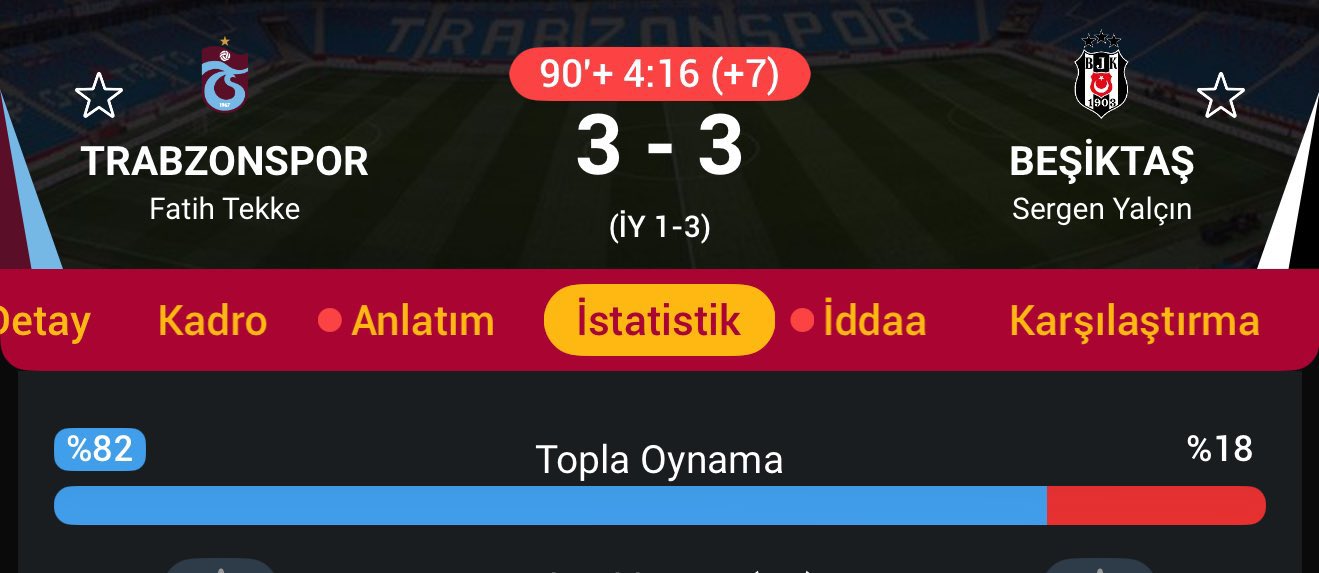Open the İddaa tab
The width and height of the screenshot is (1319, 573).
point(873,321)
